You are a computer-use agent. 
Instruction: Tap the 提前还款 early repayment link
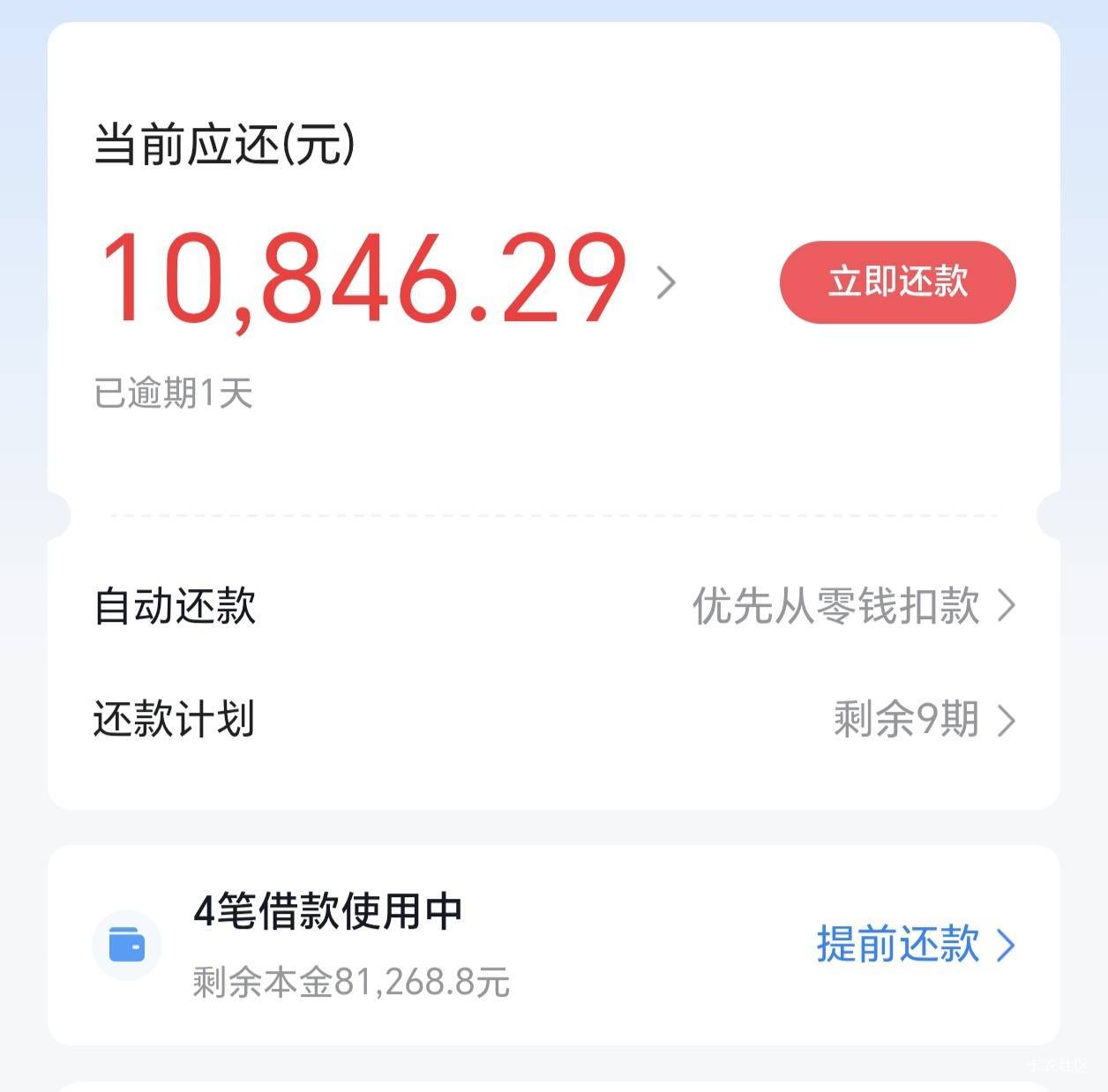(x=916, y=945)
